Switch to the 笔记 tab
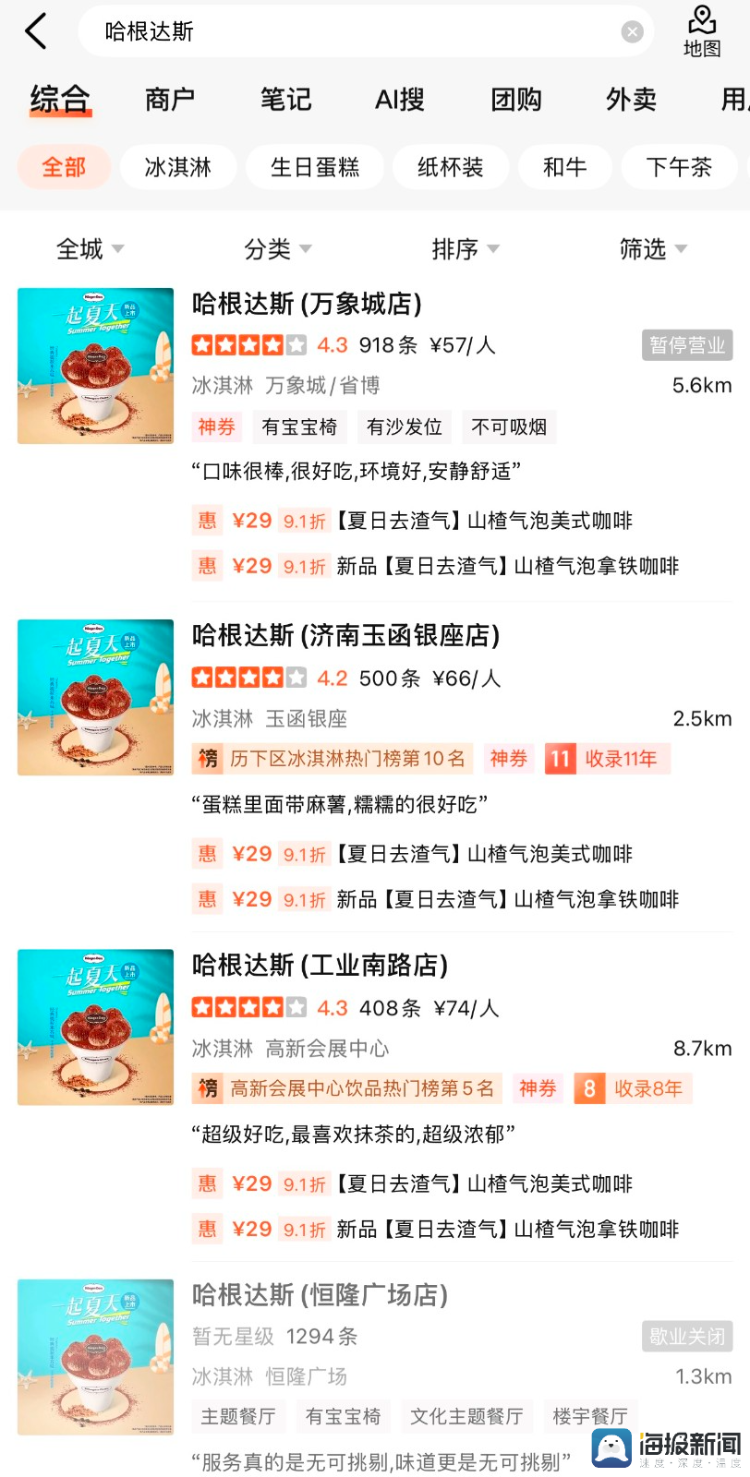Viewport: 750px width, 1477px height. 286,99
